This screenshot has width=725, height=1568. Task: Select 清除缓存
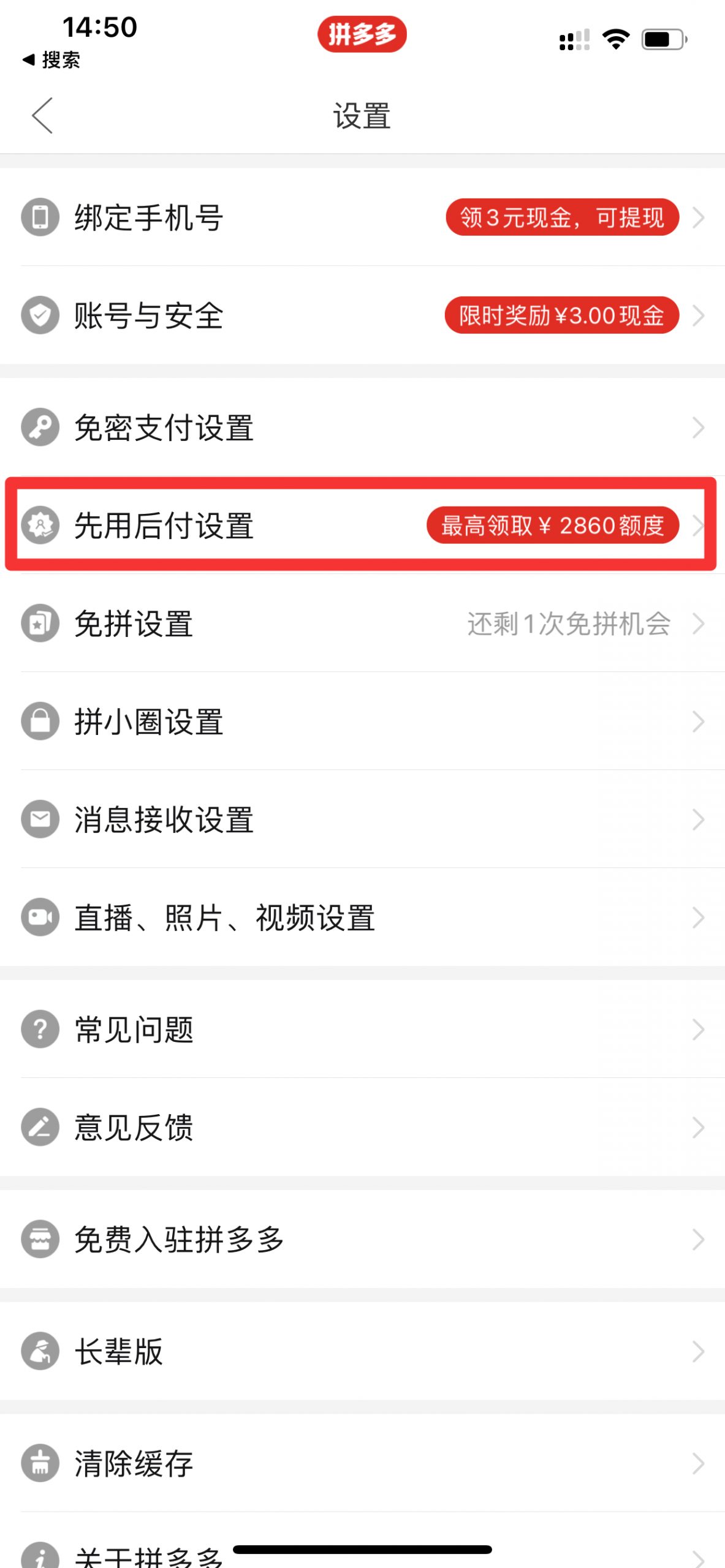coord(362,1463)
